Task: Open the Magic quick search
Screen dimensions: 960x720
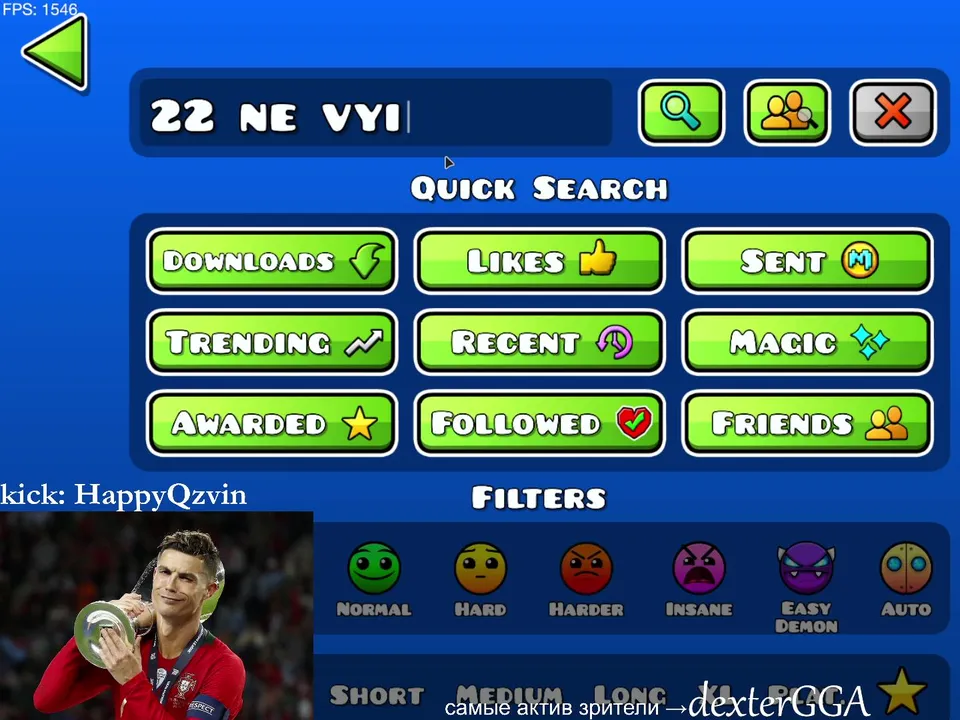Action: 807,342
